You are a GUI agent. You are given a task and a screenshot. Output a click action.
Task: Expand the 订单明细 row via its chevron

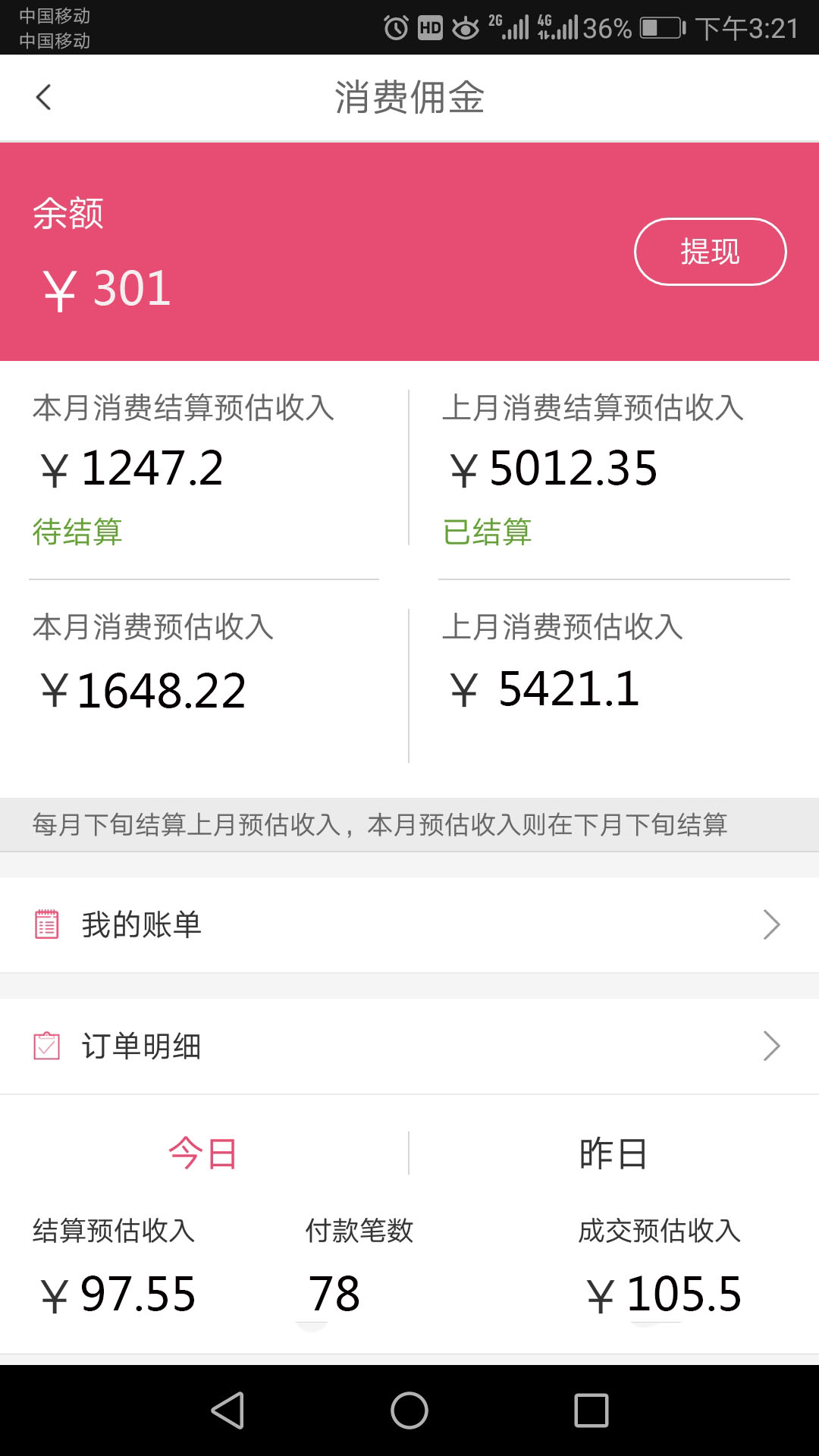coord(772,1046)
